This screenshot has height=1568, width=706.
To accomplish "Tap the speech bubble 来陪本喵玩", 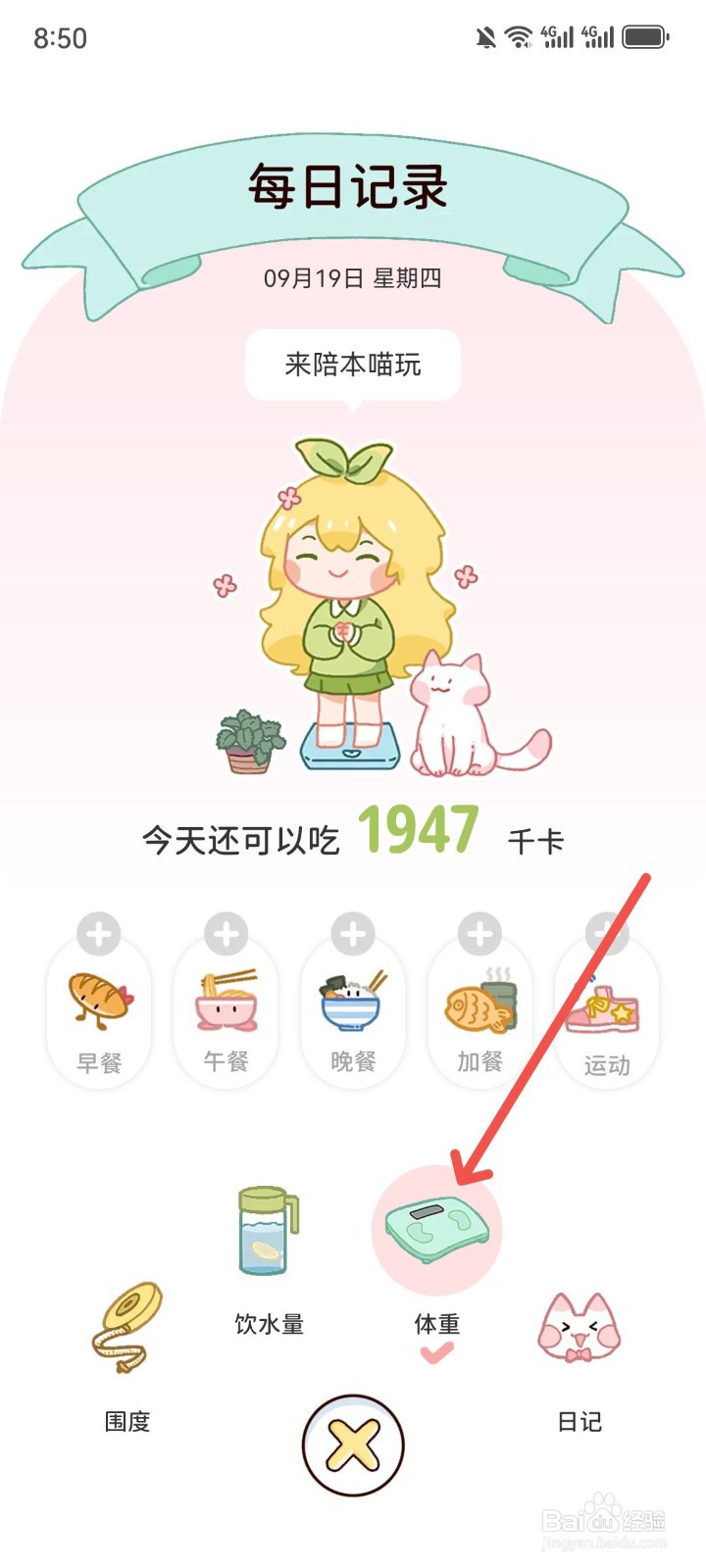I will click(353, 365).
